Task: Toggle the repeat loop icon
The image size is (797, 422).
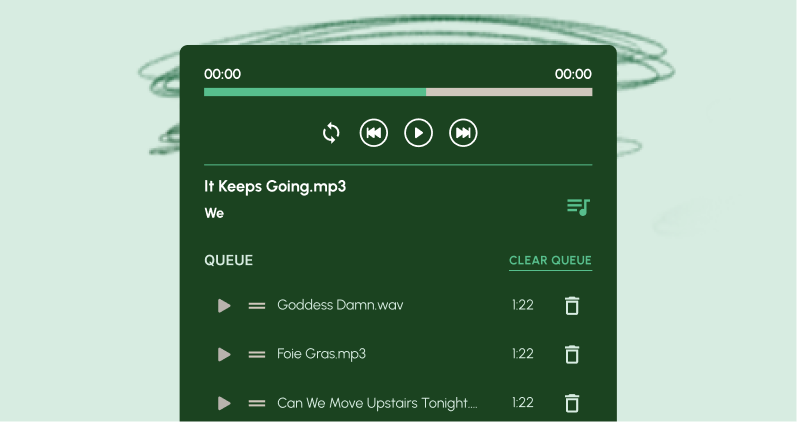Action: (331, 133)
